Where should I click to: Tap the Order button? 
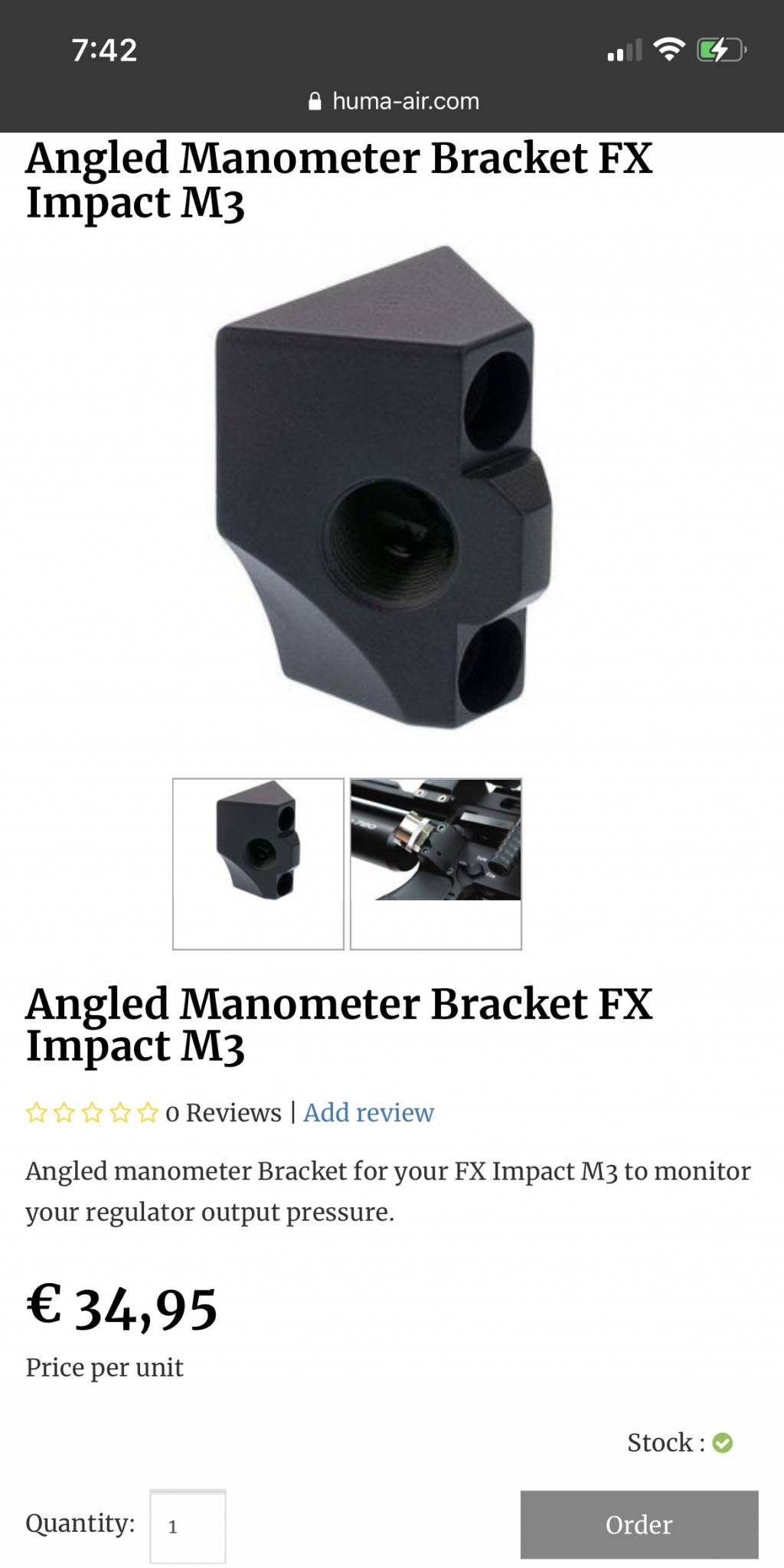click(x=639, y=1524)
